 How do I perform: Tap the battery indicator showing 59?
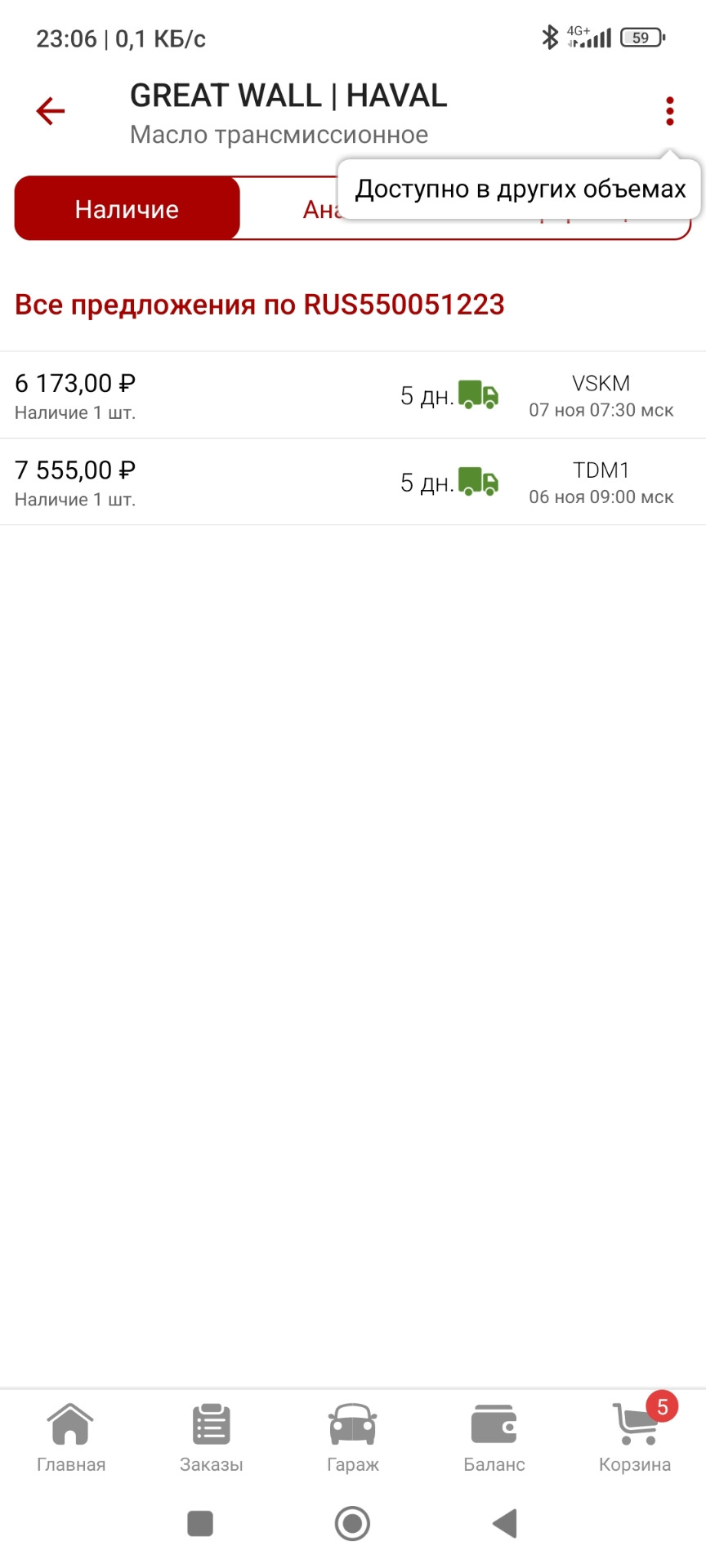click(x=641, y=37)
